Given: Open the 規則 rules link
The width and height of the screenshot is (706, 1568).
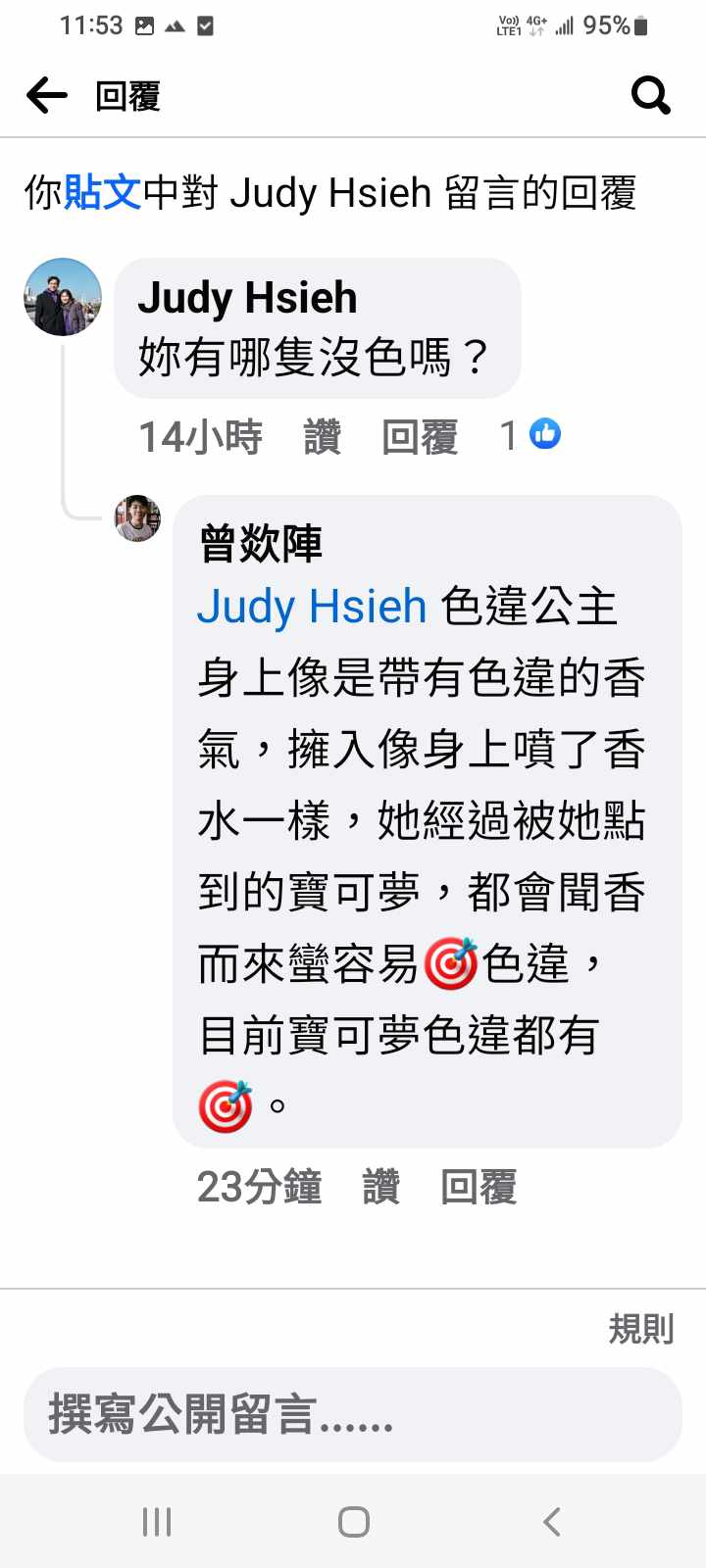Looking at the screenshot, I should 640,1329.
